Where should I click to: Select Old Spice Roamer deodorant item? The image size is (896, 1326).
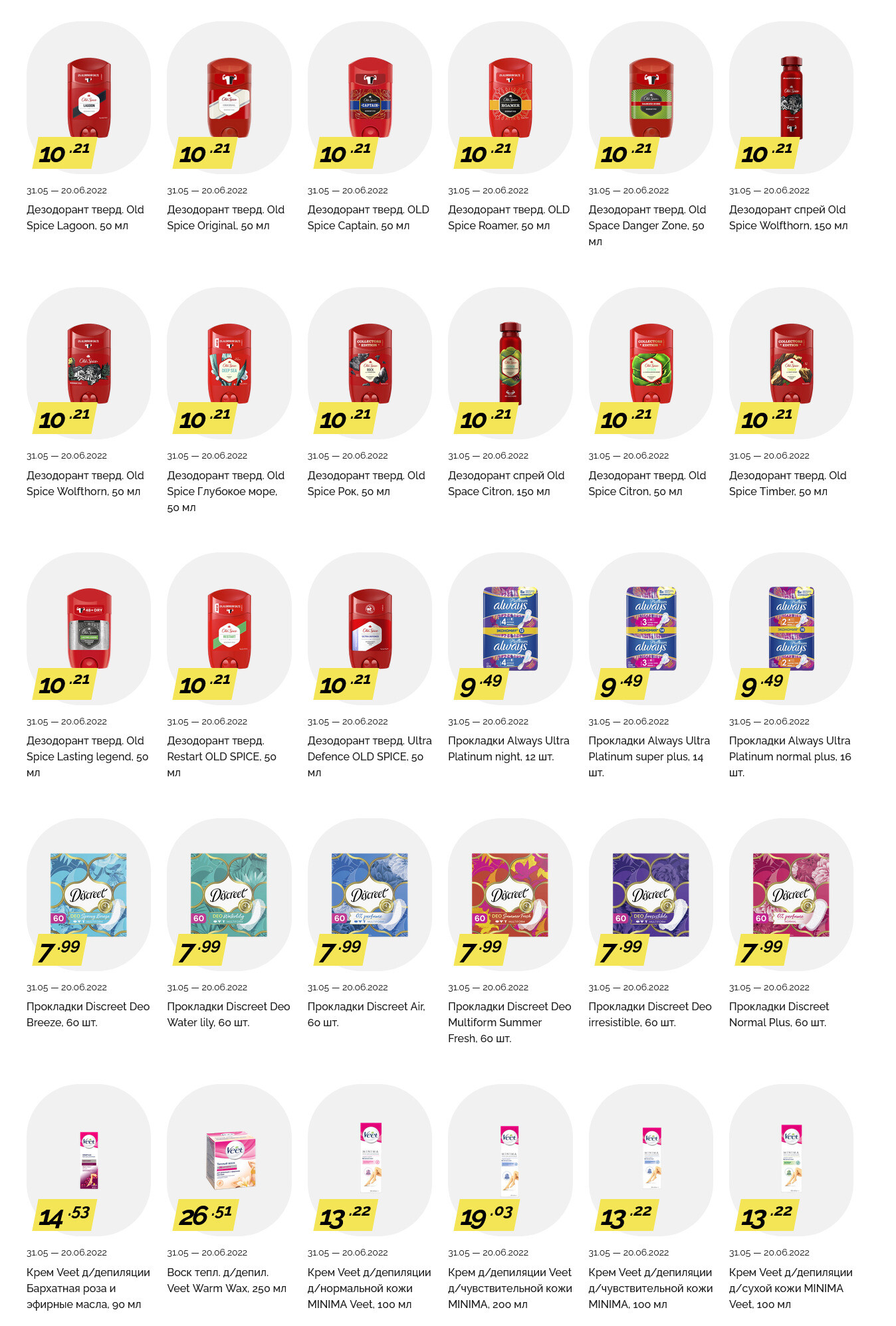pos(510,98)
